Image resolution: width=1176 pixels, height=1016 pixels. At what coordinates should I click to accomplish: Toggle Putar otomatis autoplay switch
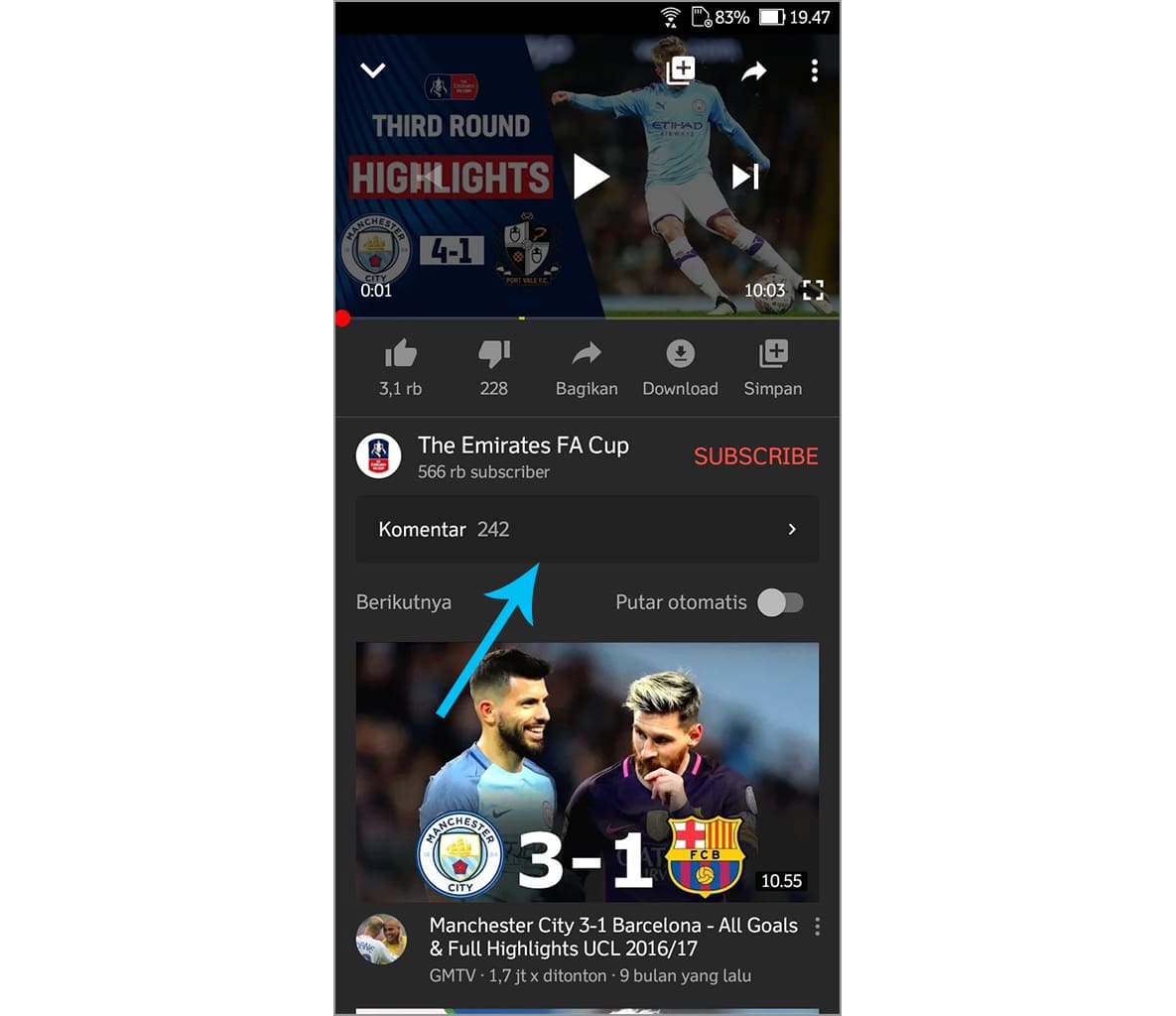coord(781,602)
